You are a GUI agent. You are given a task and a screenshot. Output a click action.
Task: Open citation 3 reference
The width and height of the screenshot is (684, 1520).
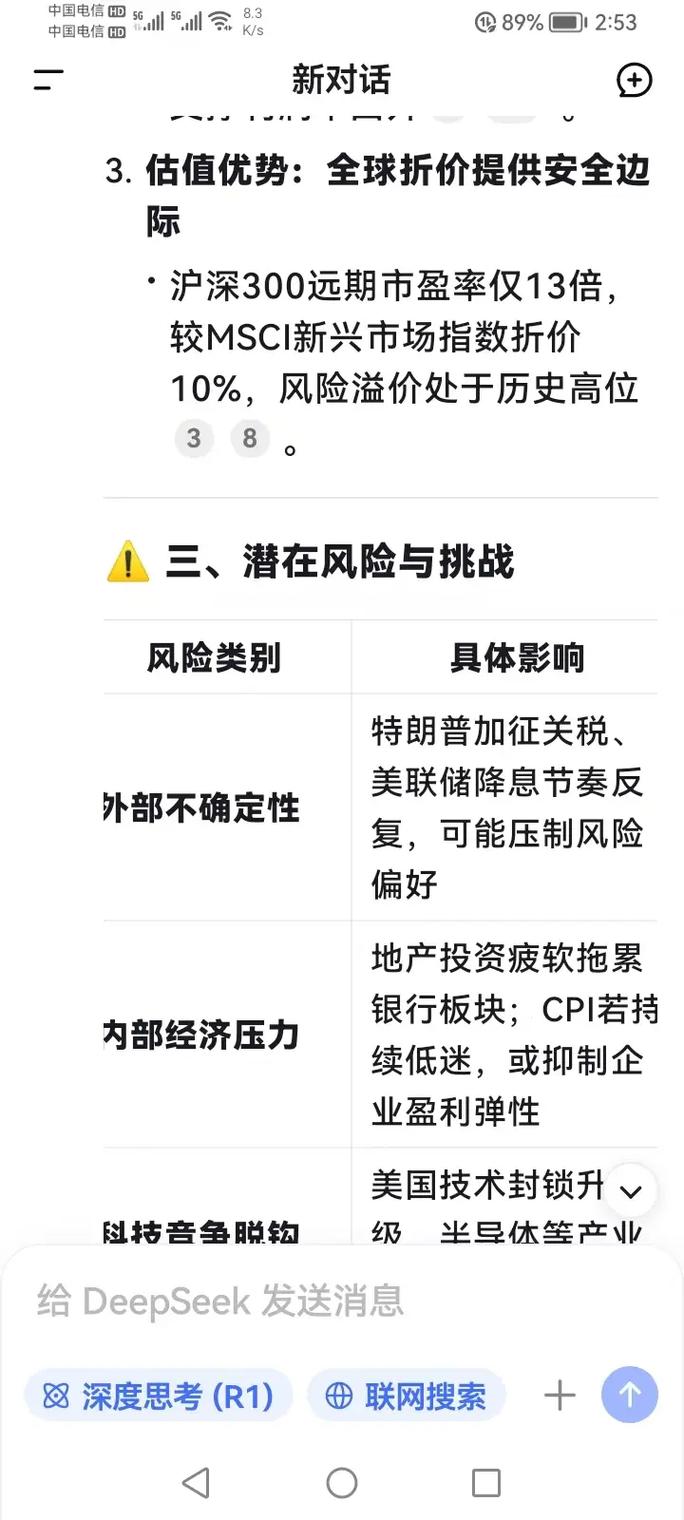(x=194, y=438)
